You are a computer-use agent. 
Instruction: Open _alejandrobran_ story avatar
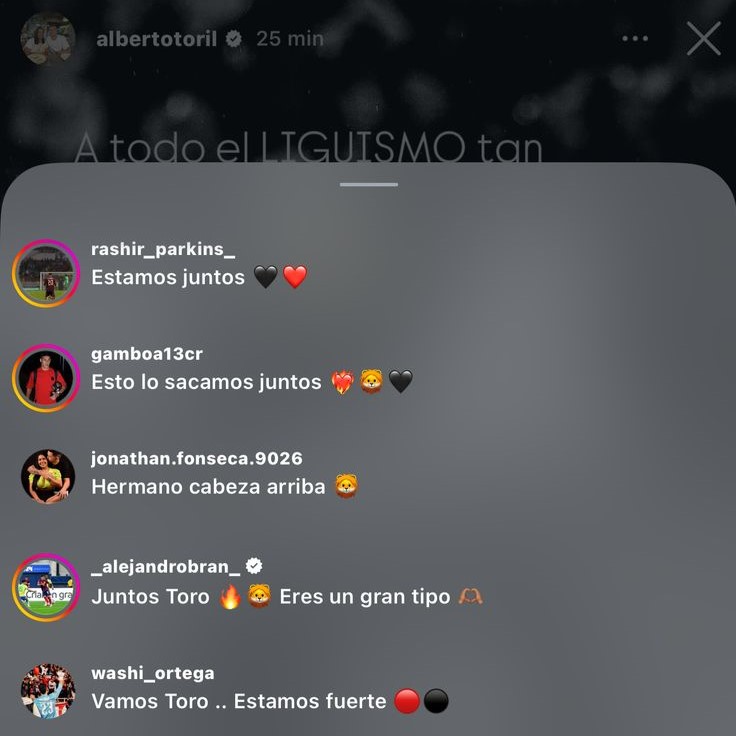46,588
